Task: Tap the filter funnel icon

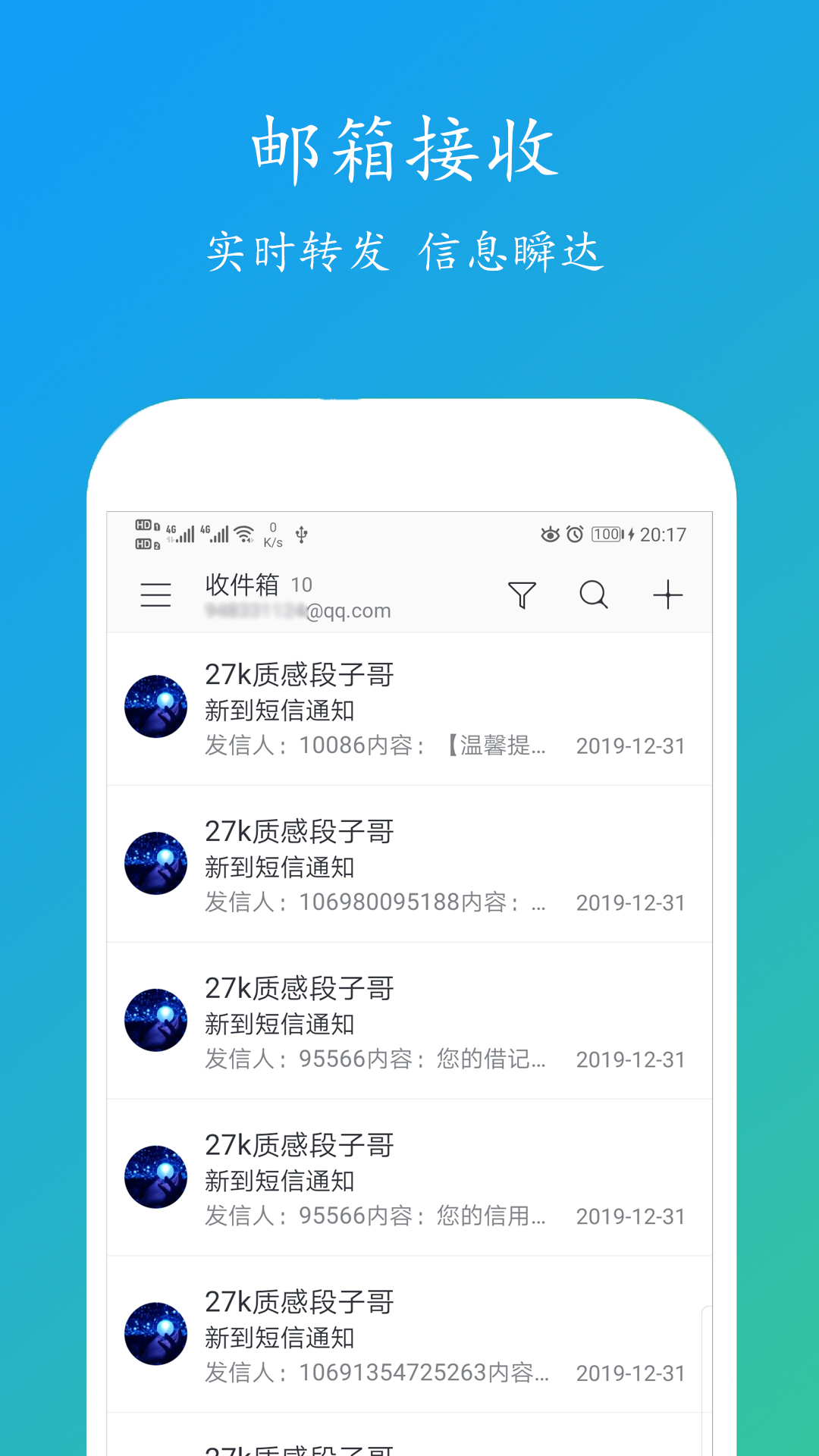Action: pyautogui.click(x=522, y=596)
